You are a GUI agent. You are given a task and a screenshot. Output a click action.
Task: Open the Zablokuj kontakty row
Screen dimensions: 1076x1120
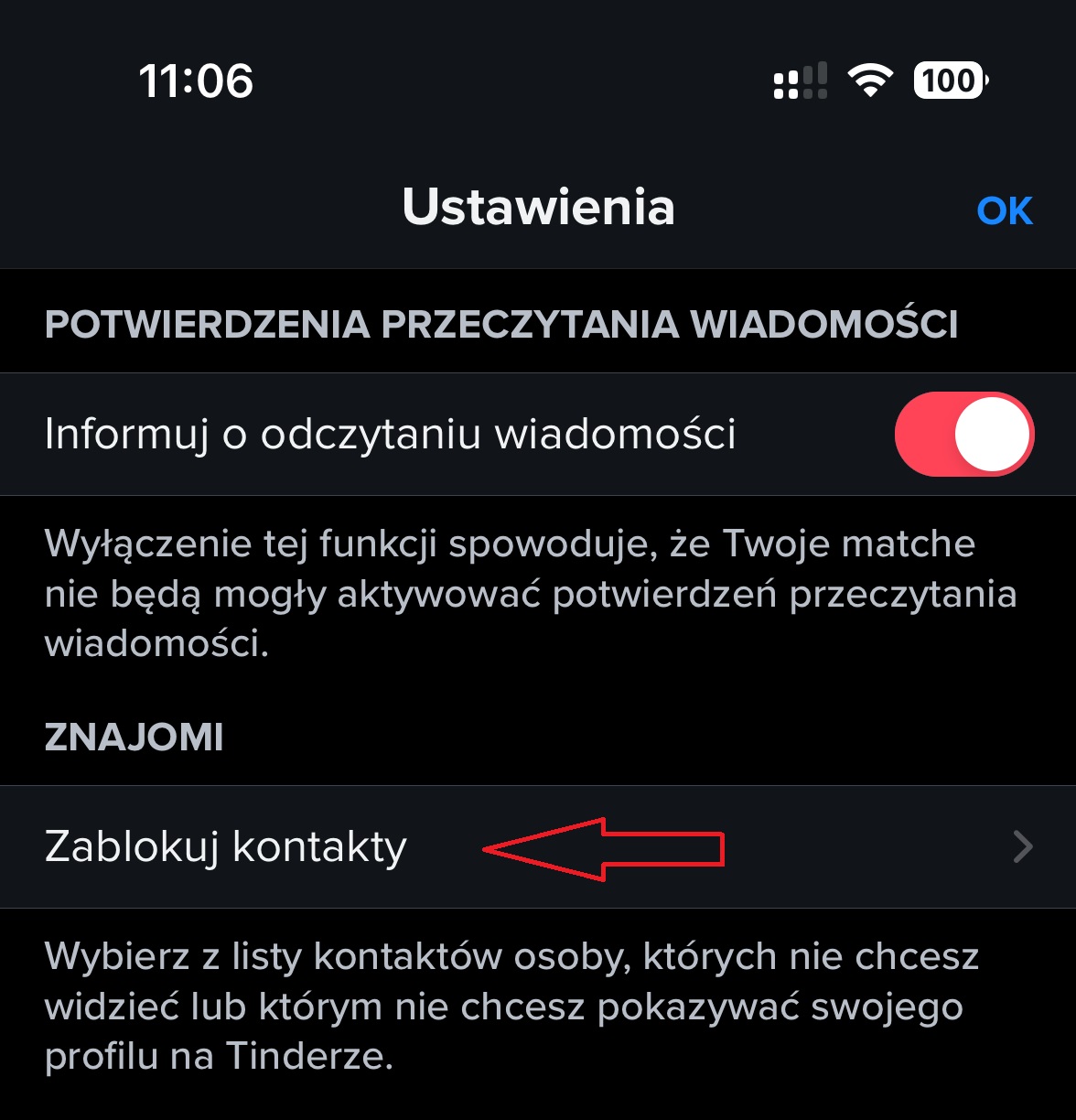[536, 846]
